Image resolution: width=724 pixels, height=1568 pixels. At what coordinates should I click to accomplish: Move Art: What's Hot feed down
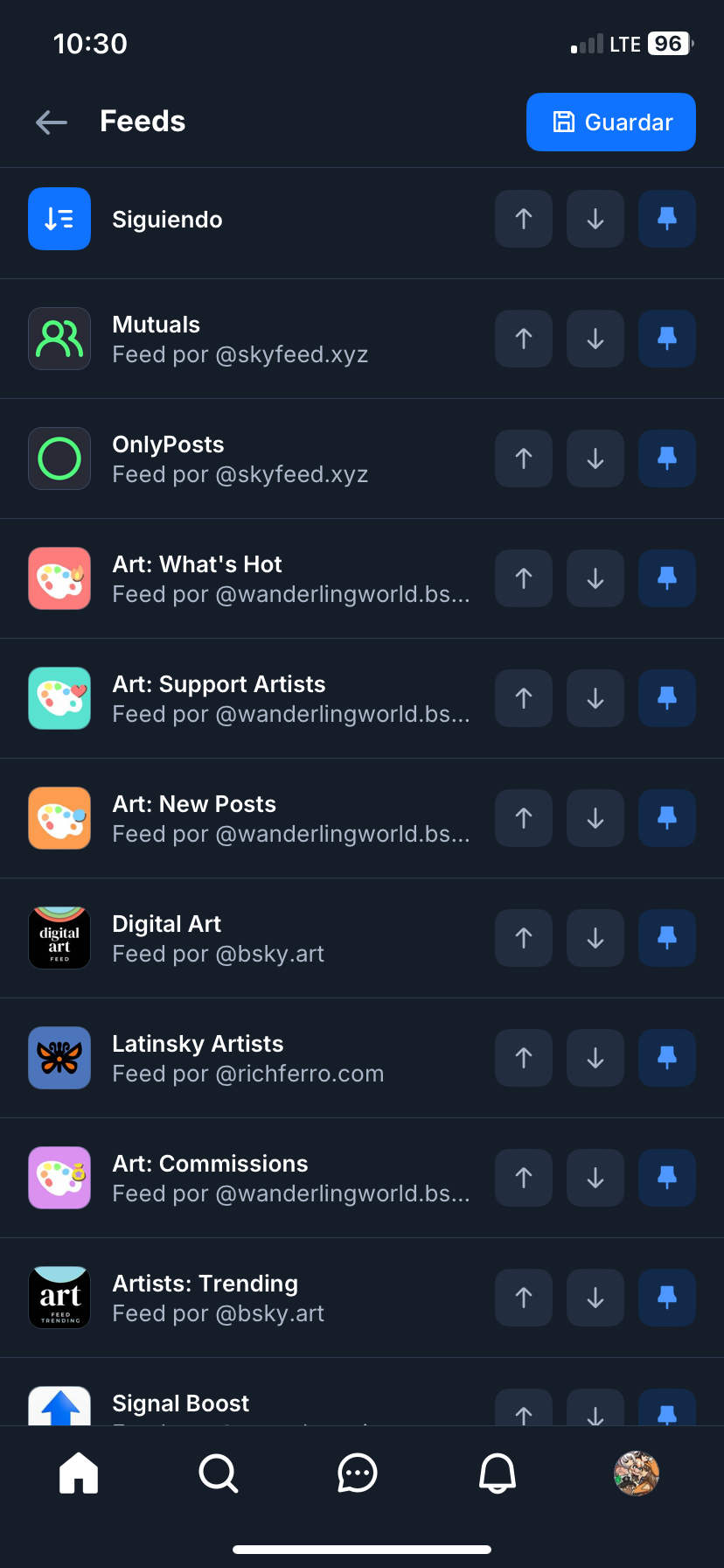(x=595, y=578)
